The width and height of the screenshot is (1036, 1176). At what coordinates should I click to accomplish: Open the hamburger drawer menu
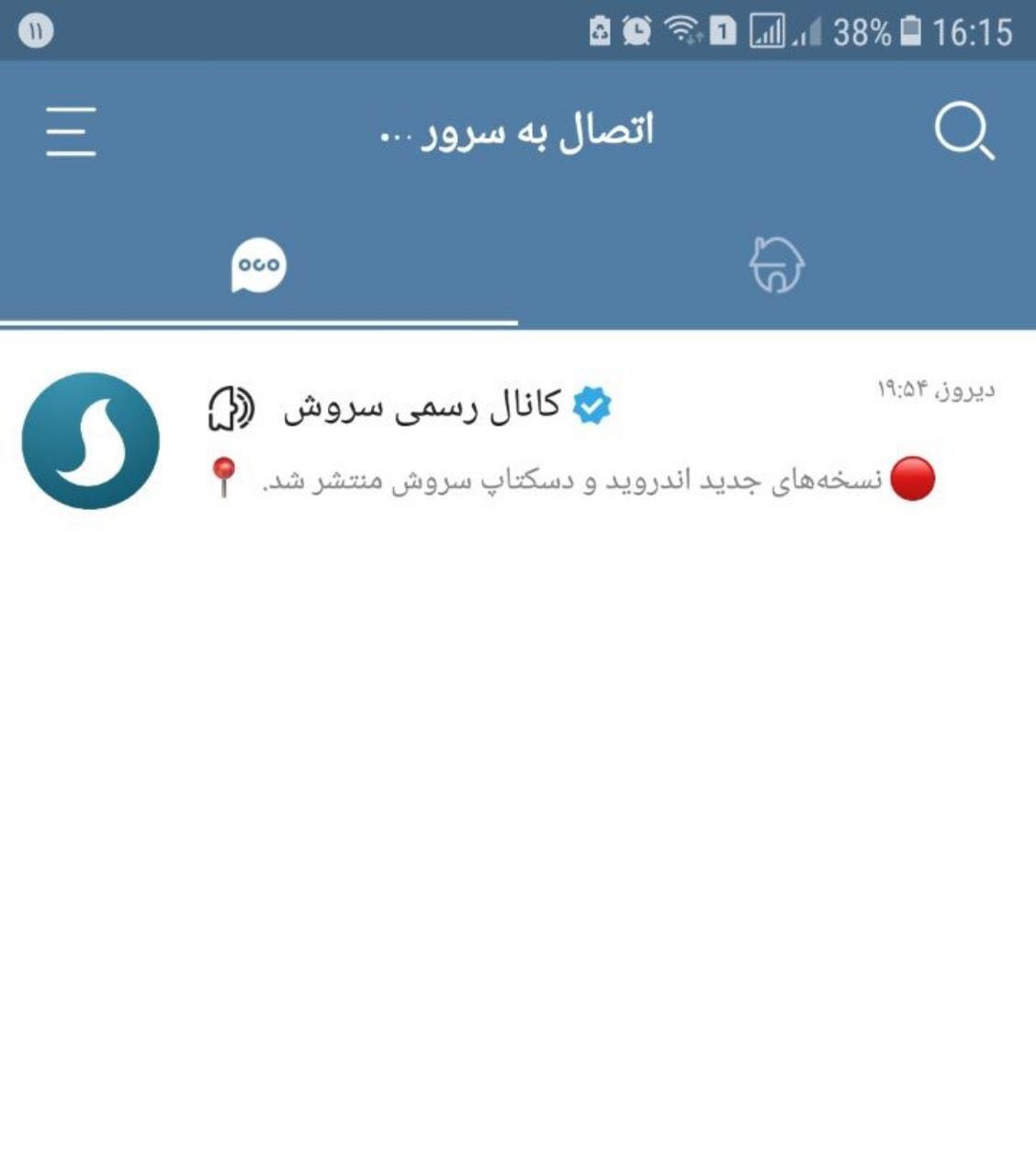tap(71, 131)
